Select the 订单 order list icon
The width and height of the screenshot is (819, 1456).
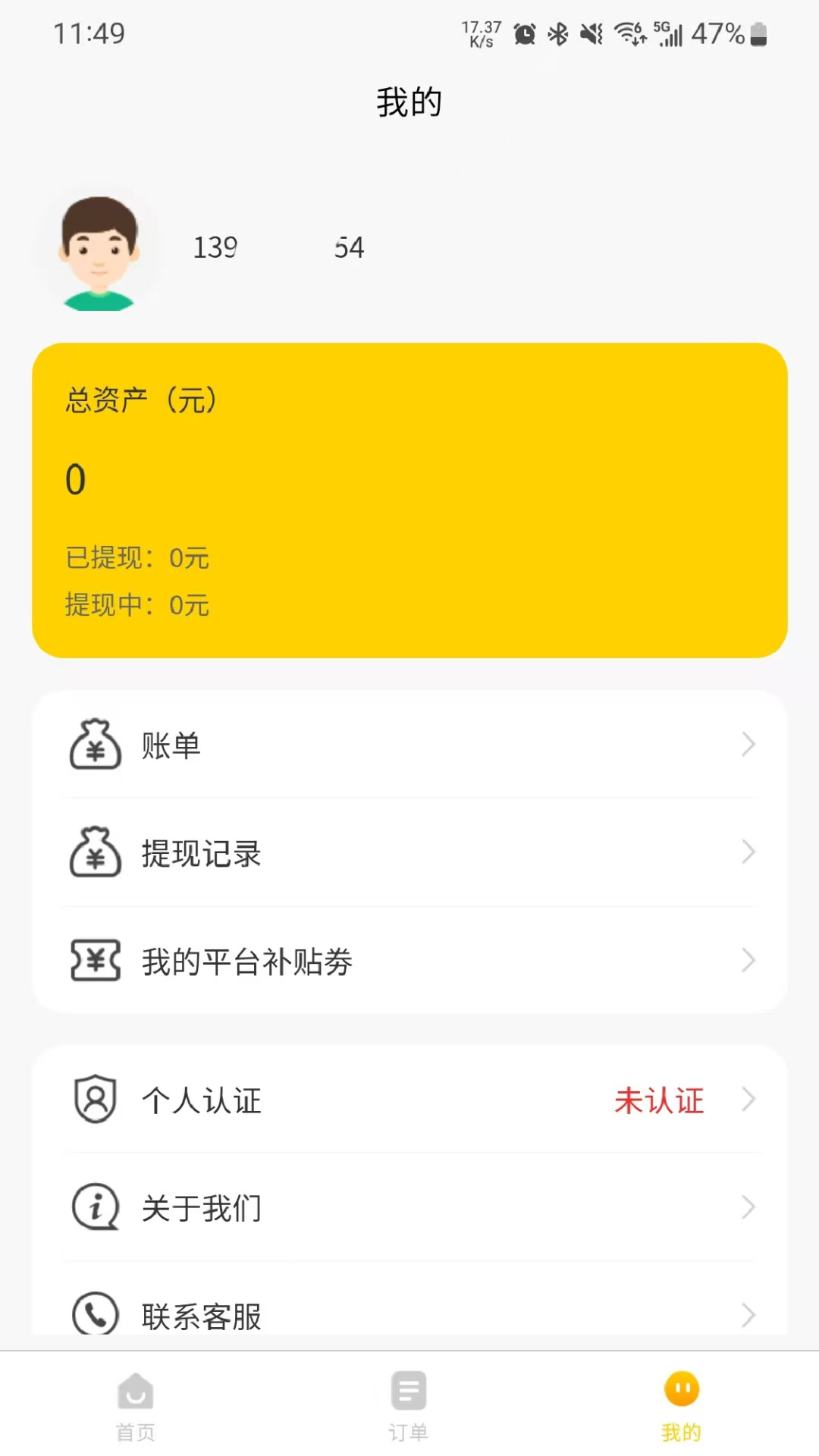click(408, 1391)
